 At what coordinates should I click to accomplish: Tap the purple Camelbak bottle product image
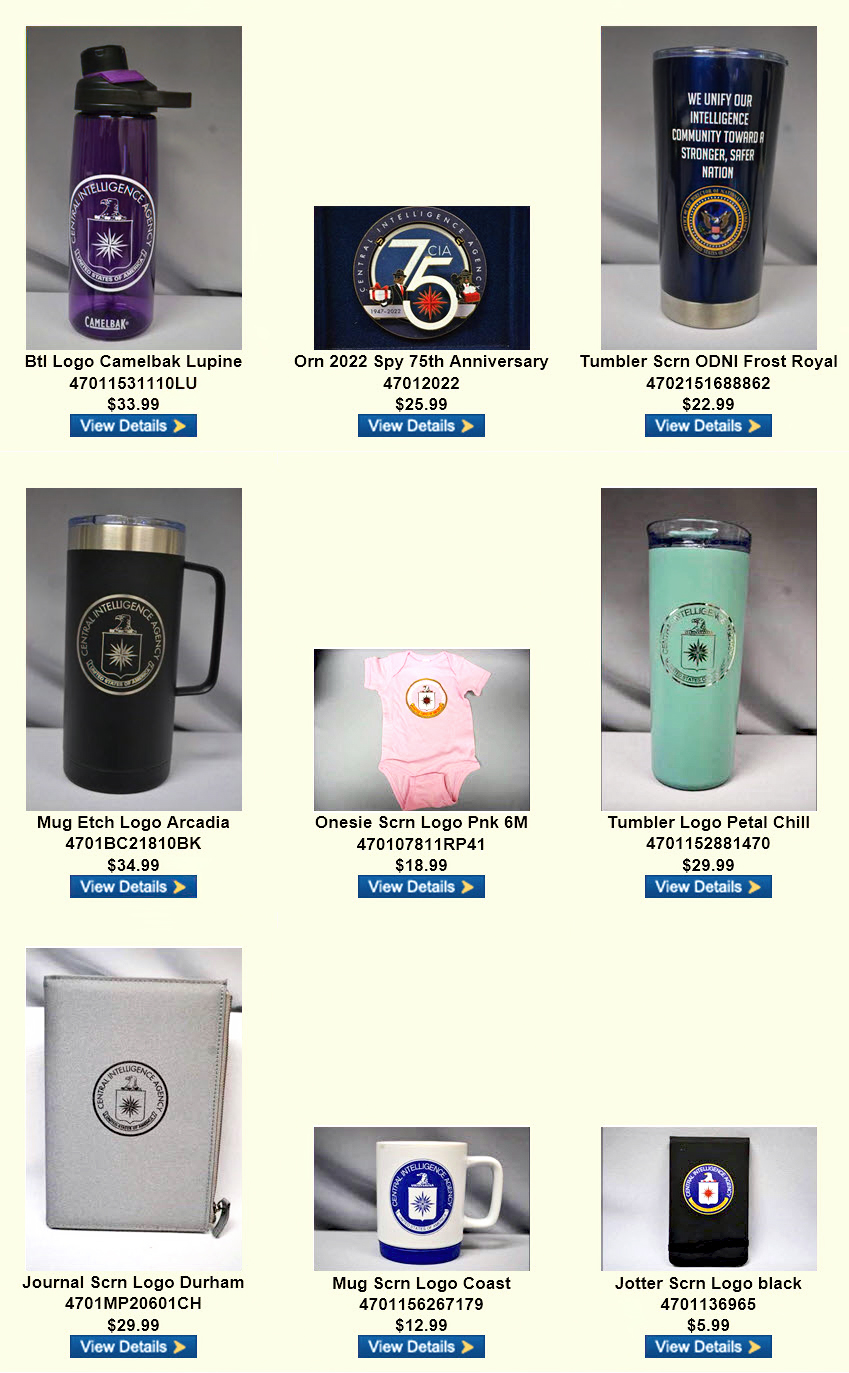(133, 188)
